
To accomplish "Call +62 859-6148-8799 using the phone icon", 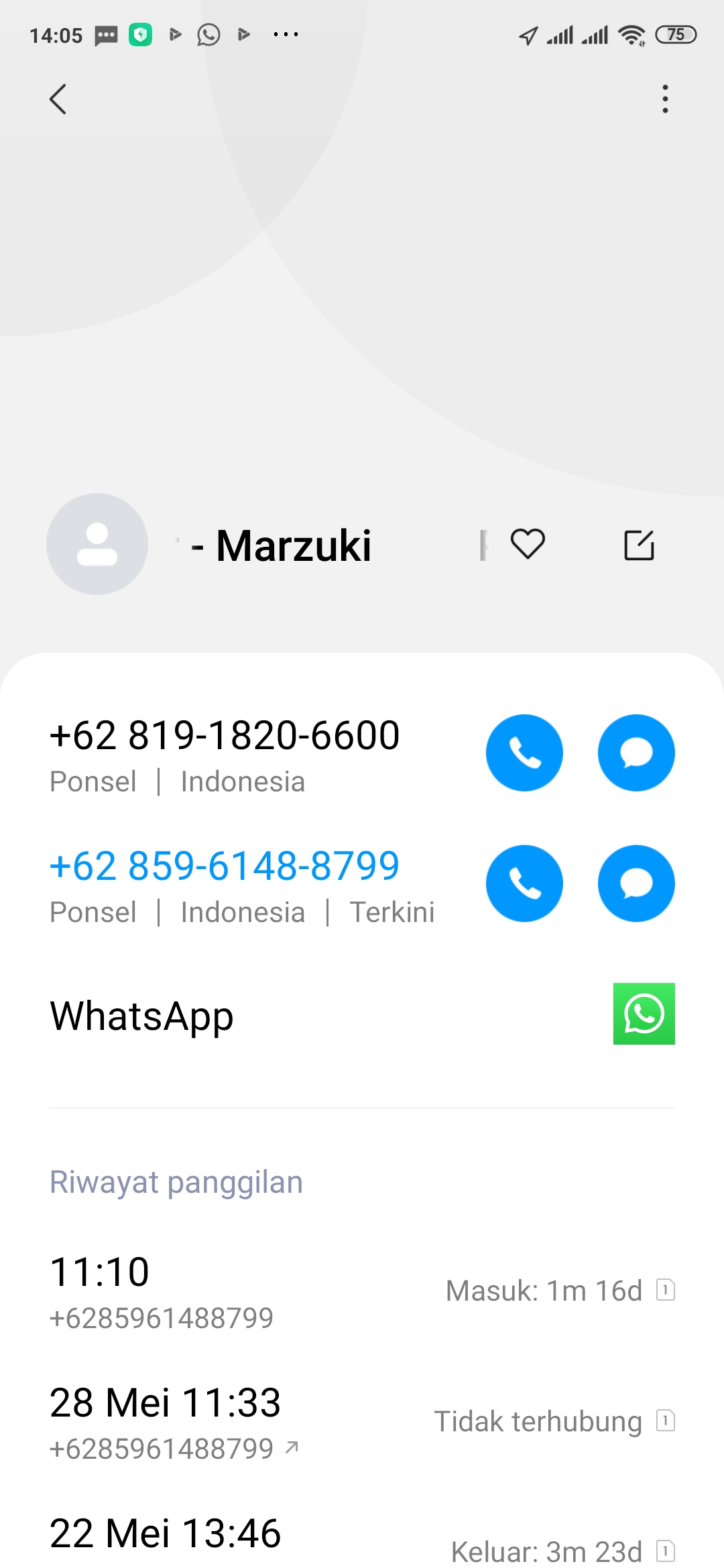I will (525, 883).
